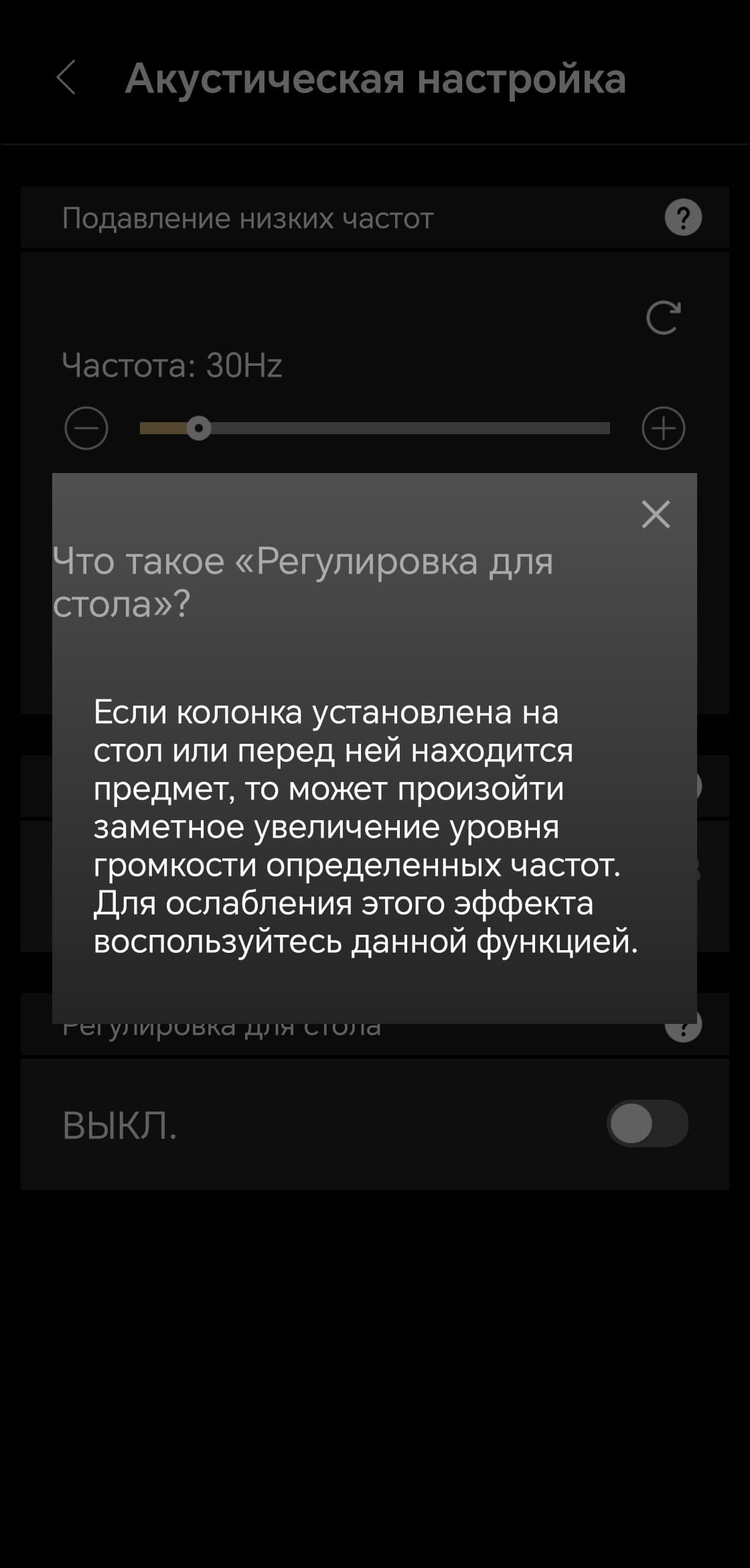
Task: Close the «Регулировка для стола» help dialog
Action: pyautogui.click(x=656, y=515)
